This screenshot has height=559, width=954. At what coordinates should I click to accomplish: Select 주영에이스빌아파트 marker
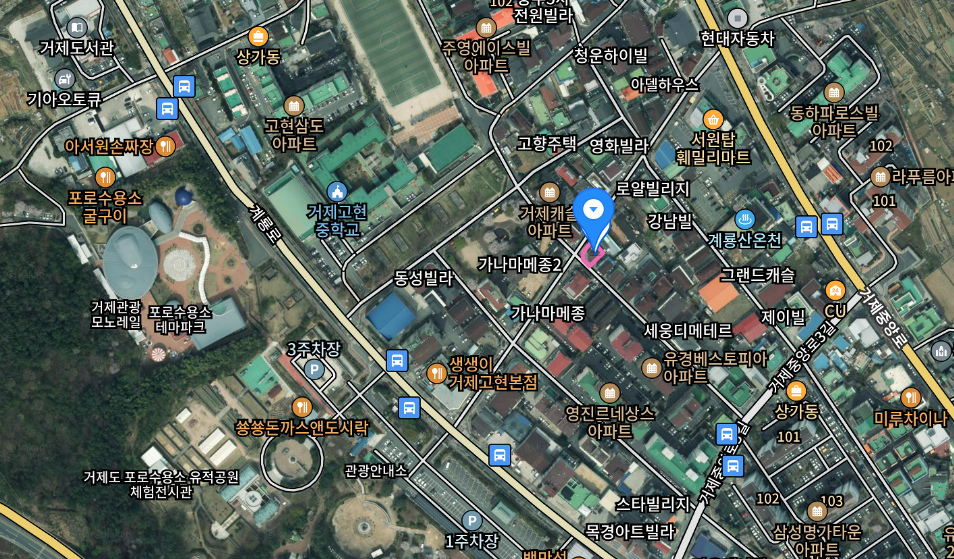[486, 27]
